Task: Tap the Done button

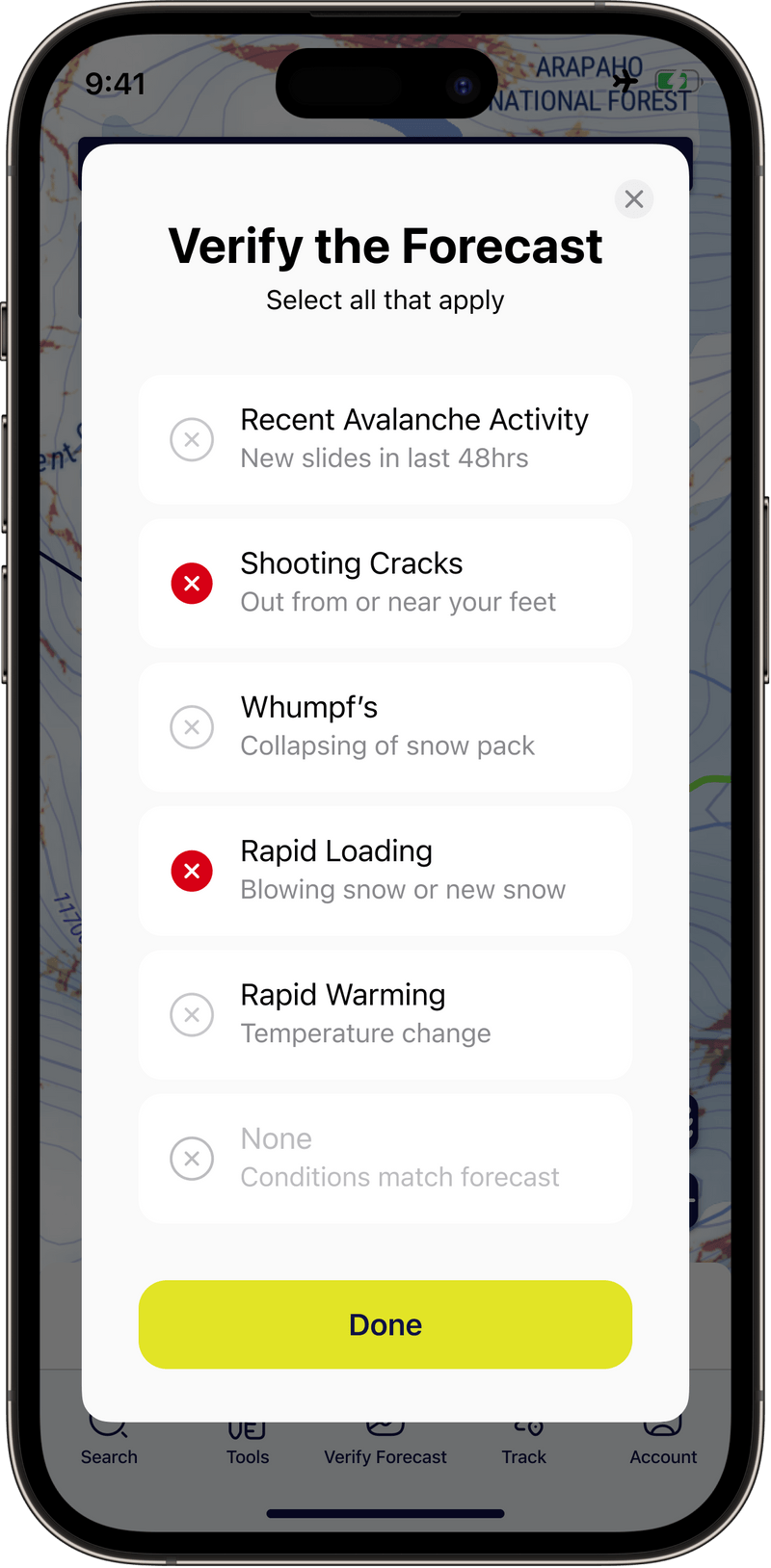Action: [x=385, y=1324]
